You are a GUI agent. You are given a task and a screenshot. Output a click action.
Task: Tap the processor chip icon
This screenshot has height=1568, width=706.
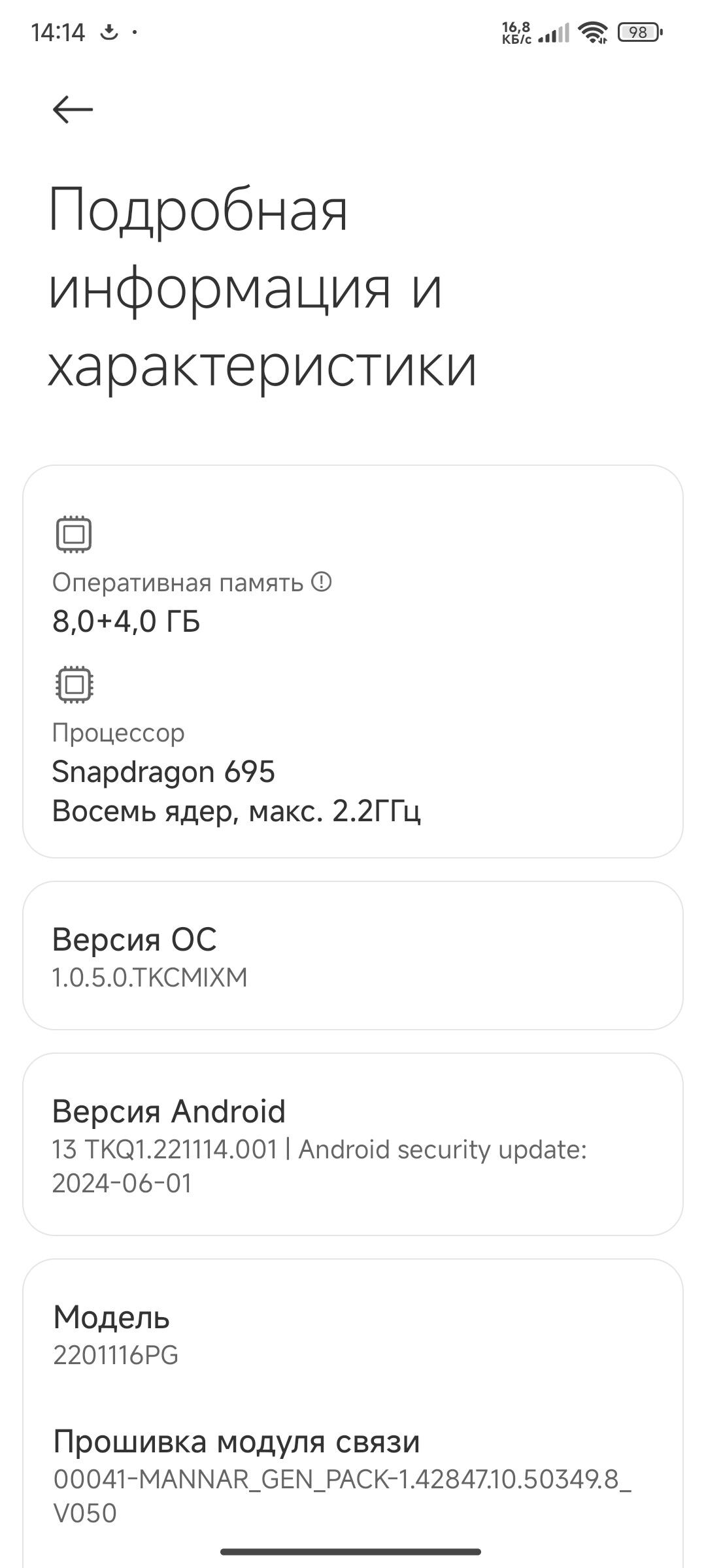(x=75, y=685)
